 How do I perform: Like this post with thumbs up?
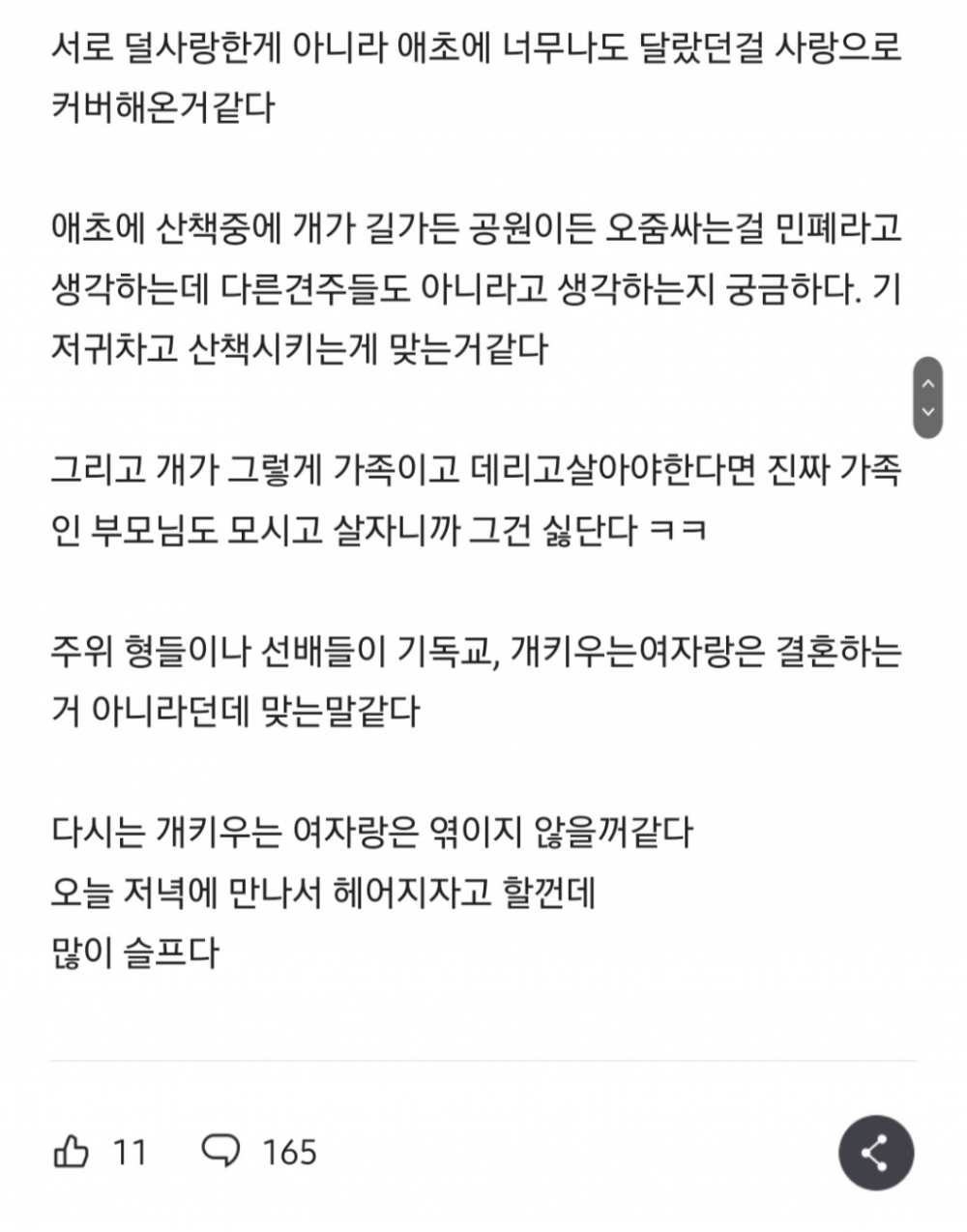[x=72, y=1152]
